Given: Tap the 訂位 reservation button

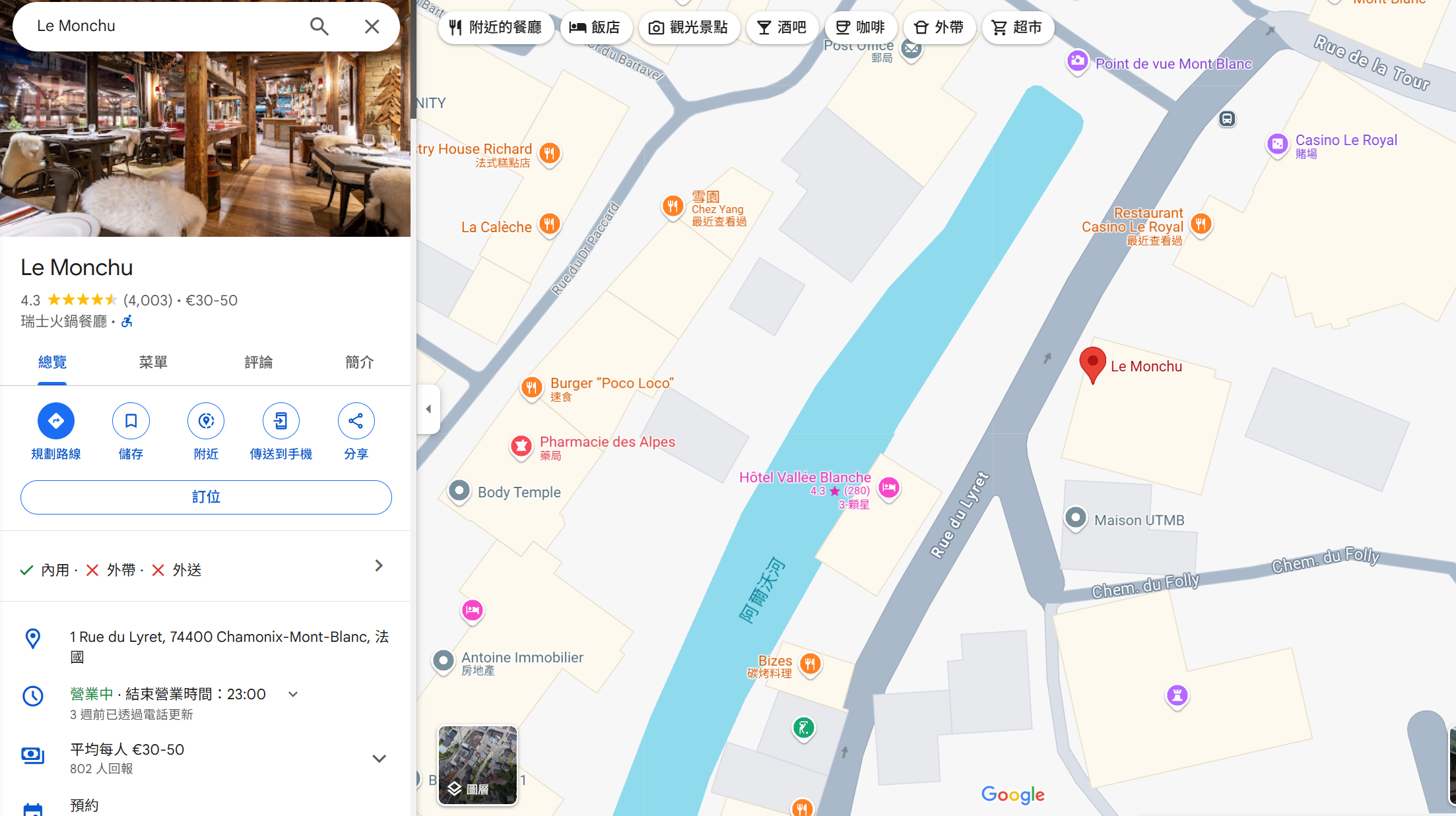Looking at the screenshot, I should (206, 497).
